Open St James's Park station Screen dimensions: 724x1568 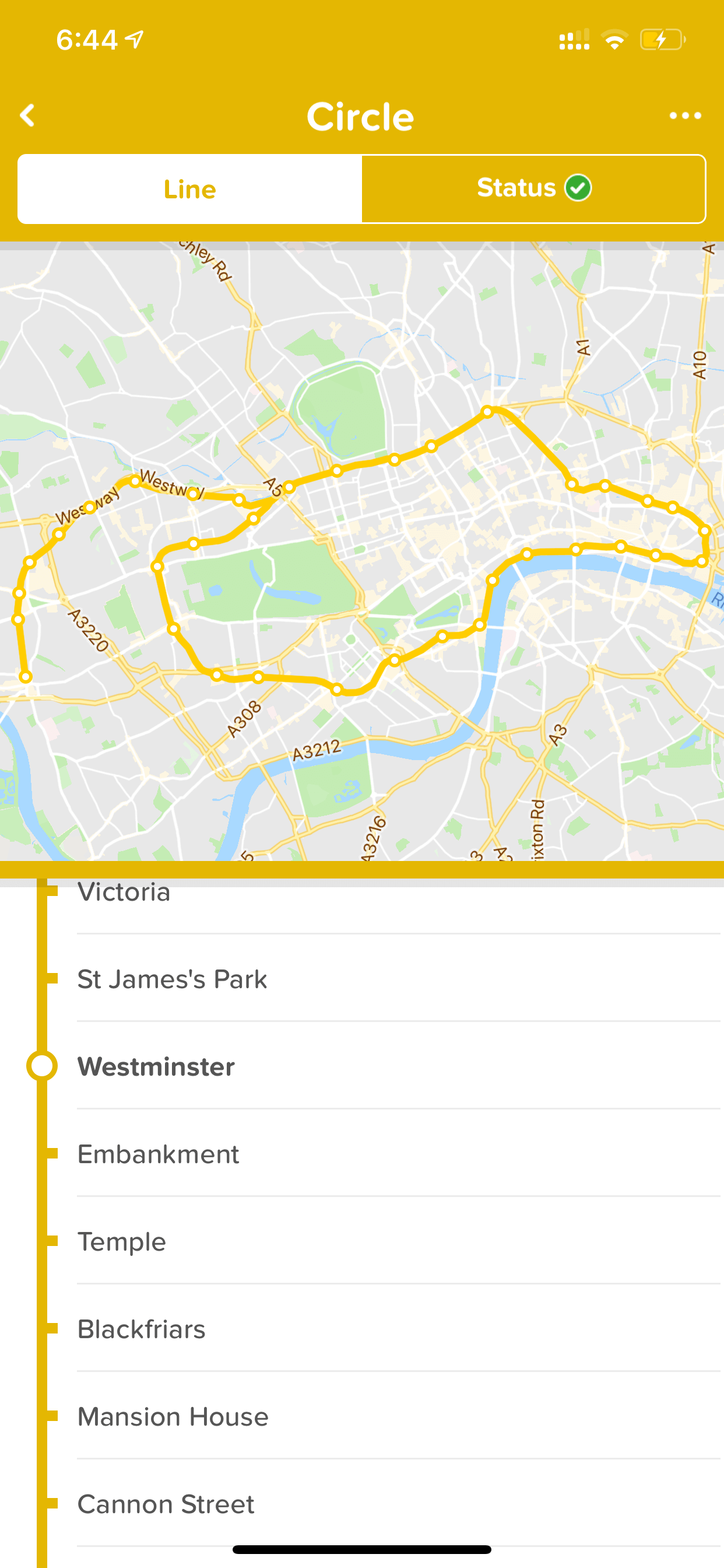362,979
